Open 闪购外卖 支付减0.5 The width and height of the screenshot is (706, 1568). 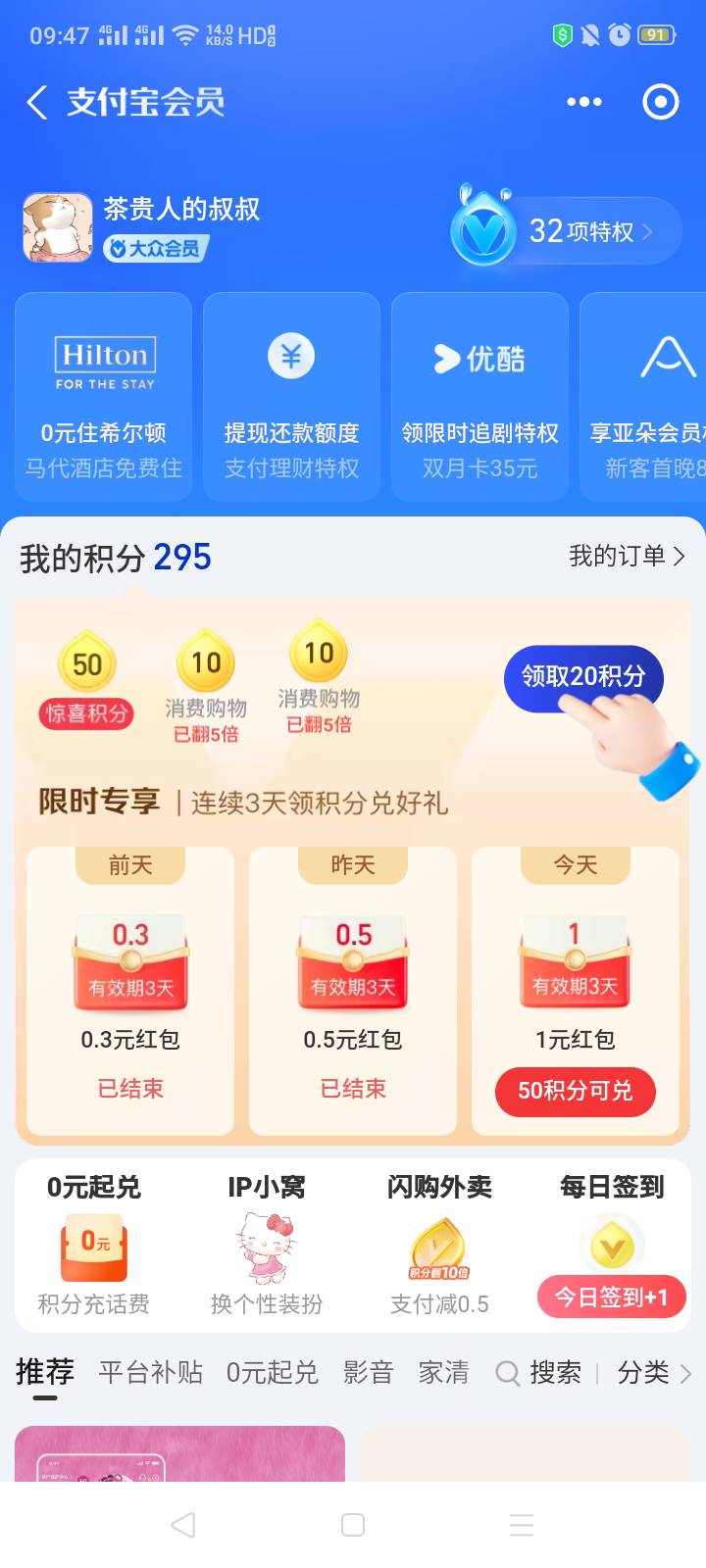click(439, 1245)
